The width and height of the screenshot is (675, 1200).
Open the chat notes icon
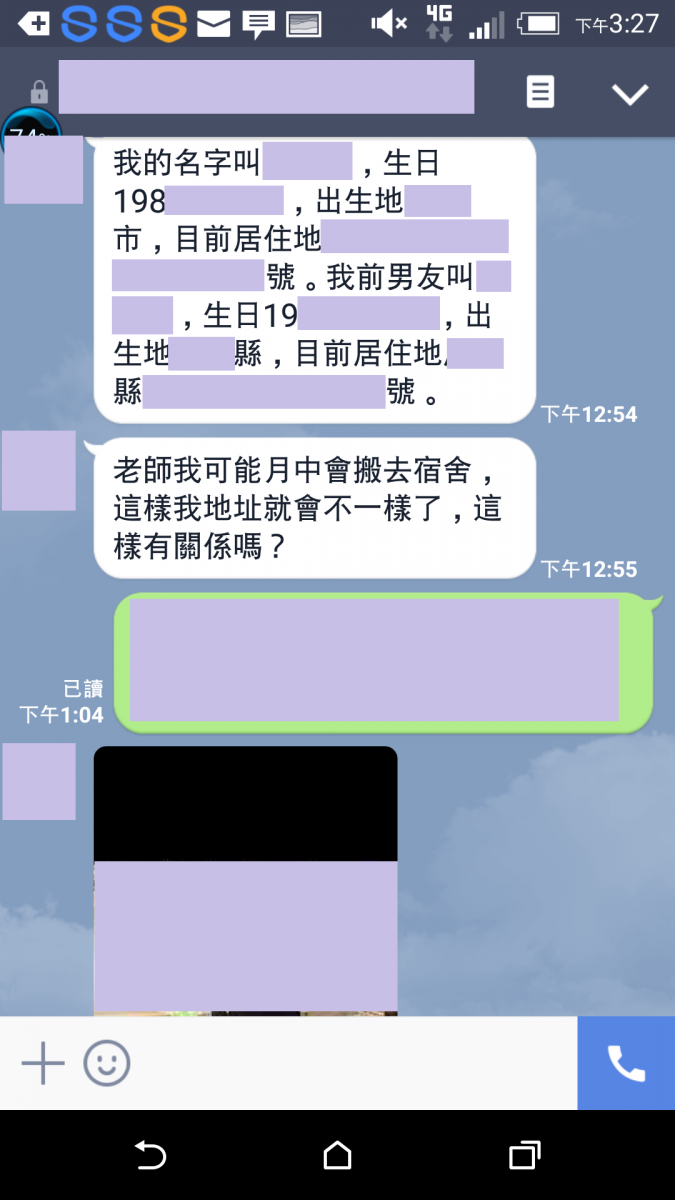(540, 93)
